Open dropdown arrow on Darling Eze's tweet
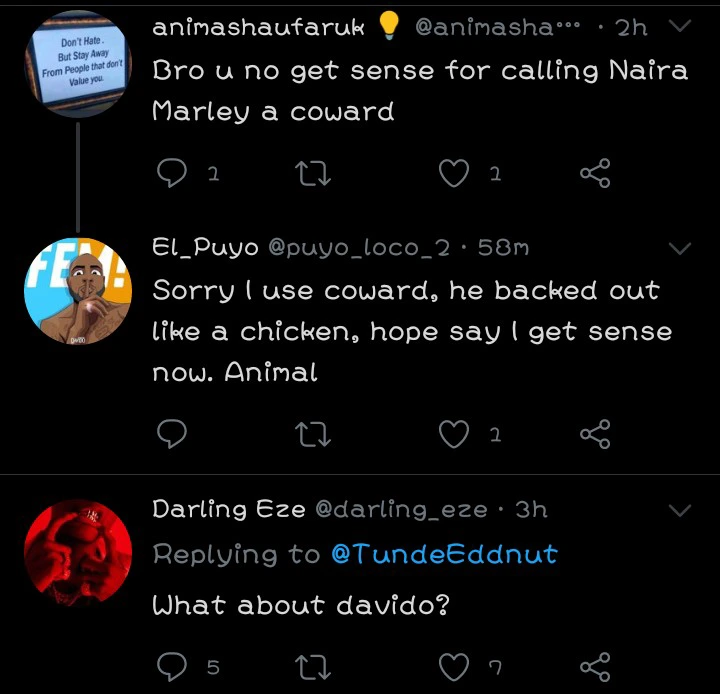 [x=679, y=510]
